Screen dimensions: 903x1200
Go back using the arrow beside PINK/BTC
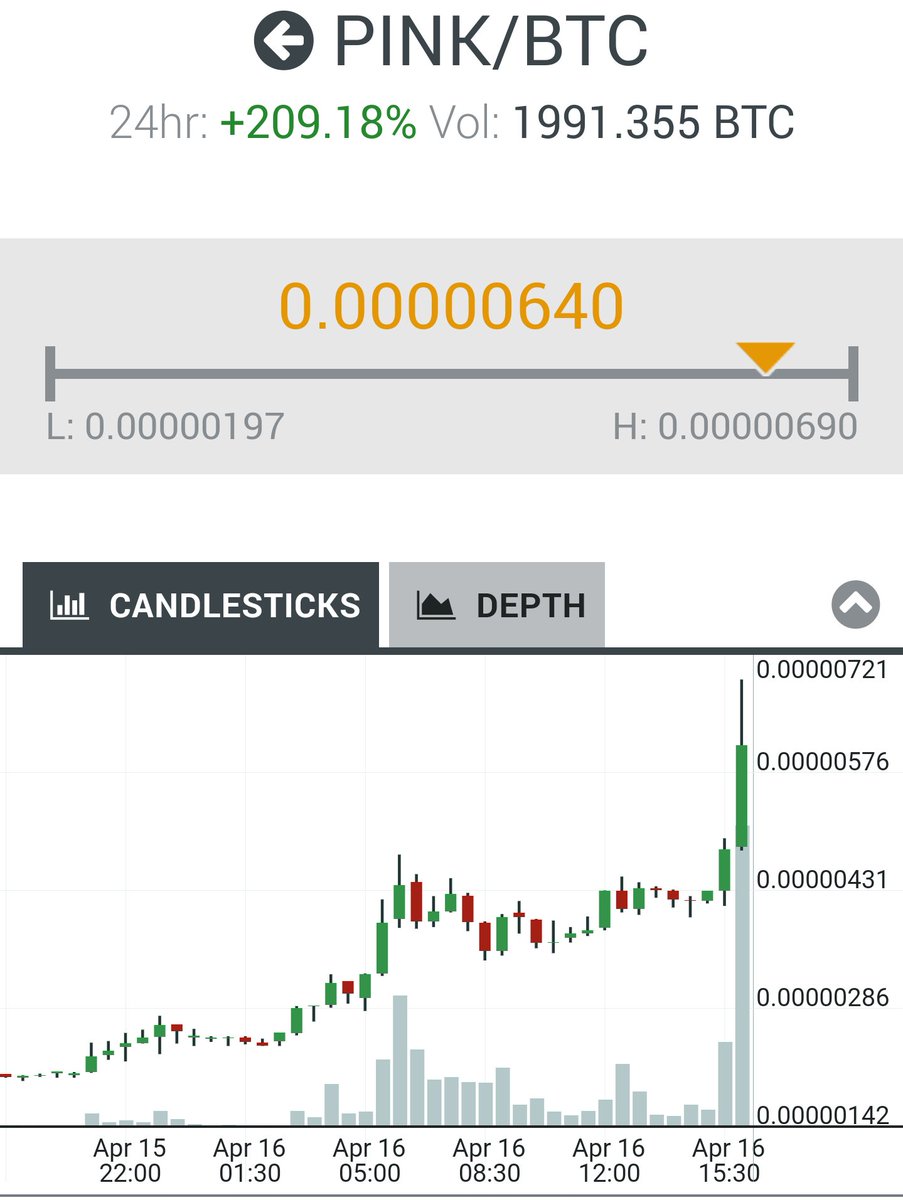coord(286,42)
